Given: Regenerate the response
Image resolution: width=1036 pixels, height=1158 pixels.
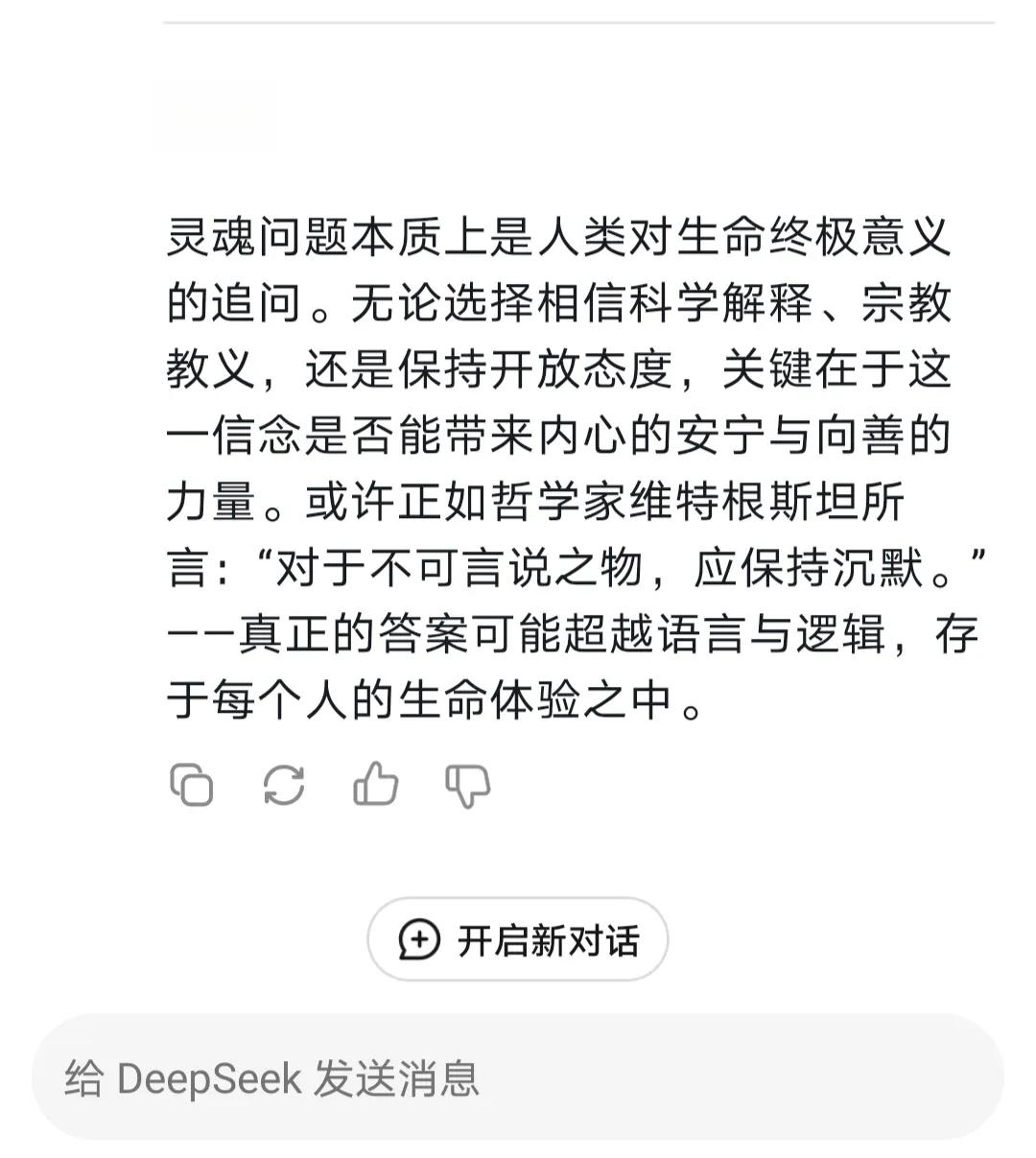Looking at the screenshot, I should [284, 785].
